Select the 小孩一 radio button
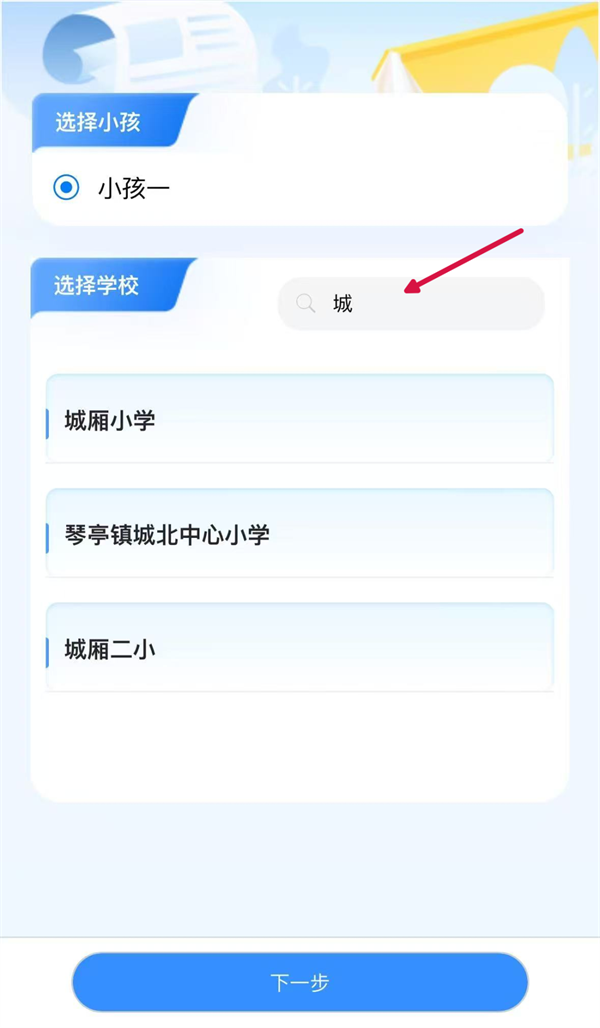The width and height of the screenshot is (600, 1028). 66,188
